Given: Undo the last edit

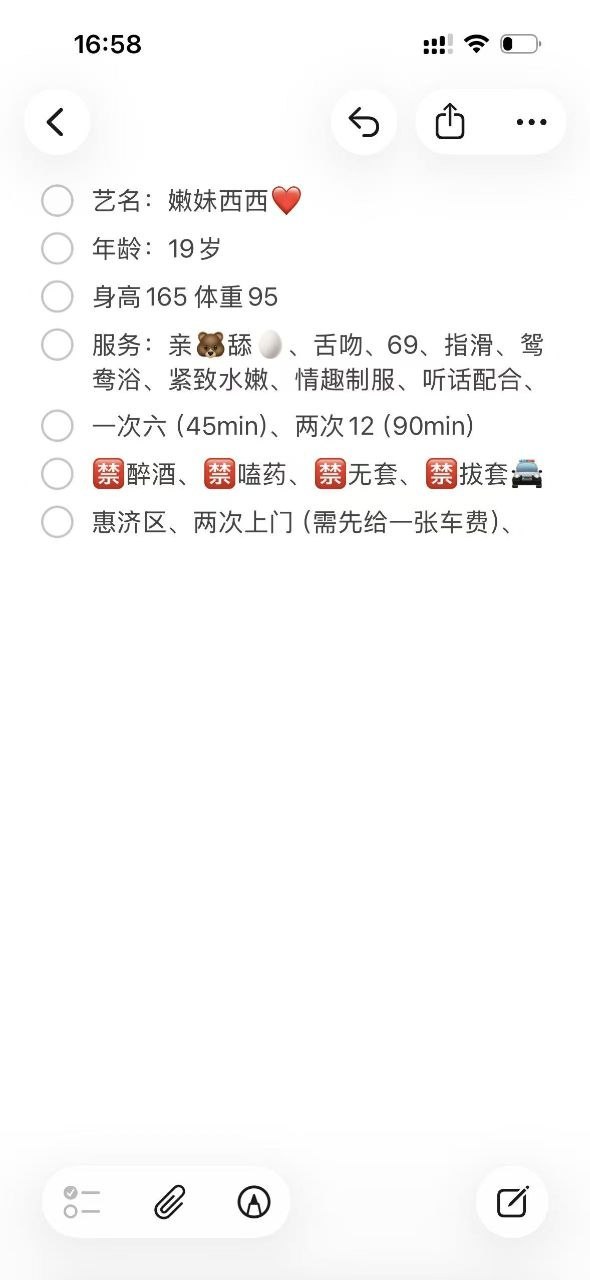Looking at the screenshot, I should pyautogui.click(x=364, y=122).
